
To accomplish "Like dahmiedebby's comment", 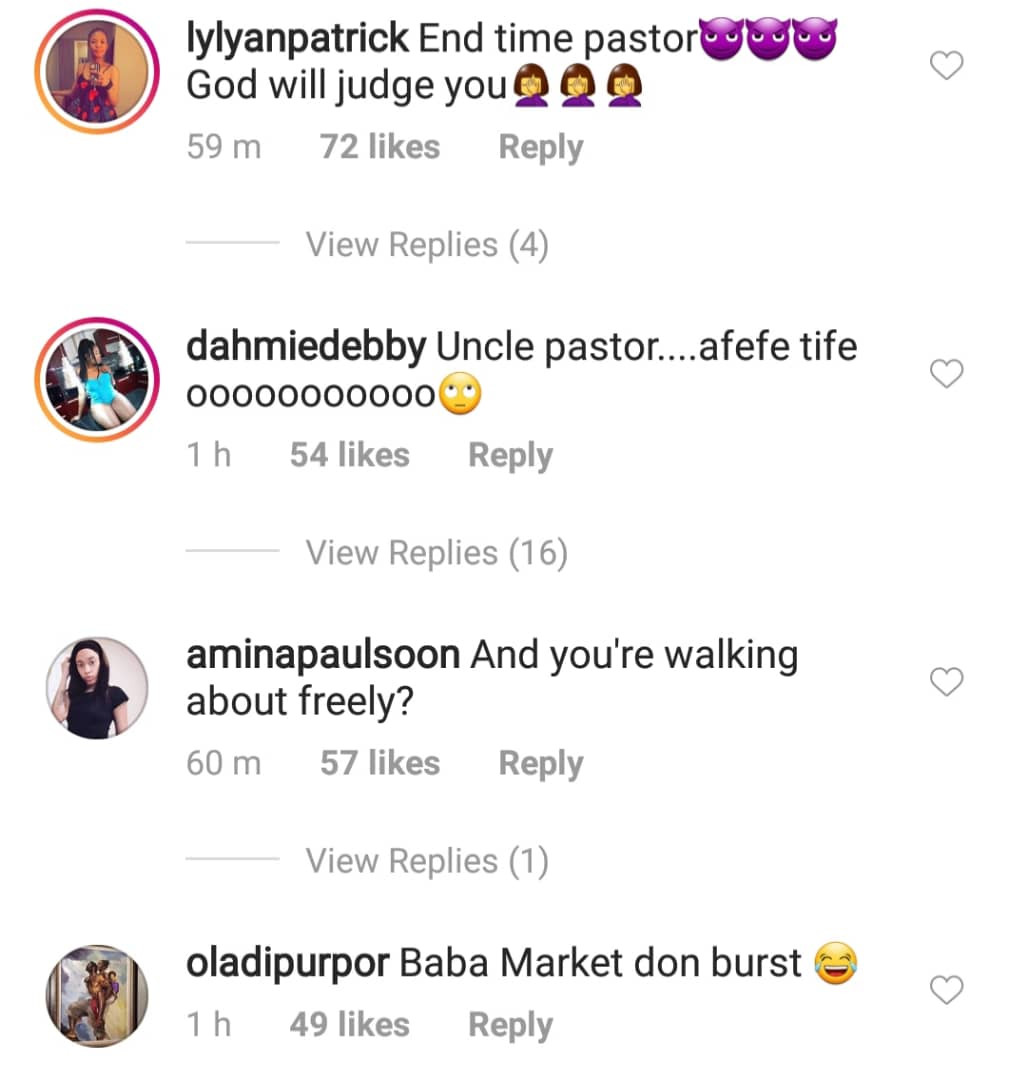I will pyautogui.click(x=946, y=375).
